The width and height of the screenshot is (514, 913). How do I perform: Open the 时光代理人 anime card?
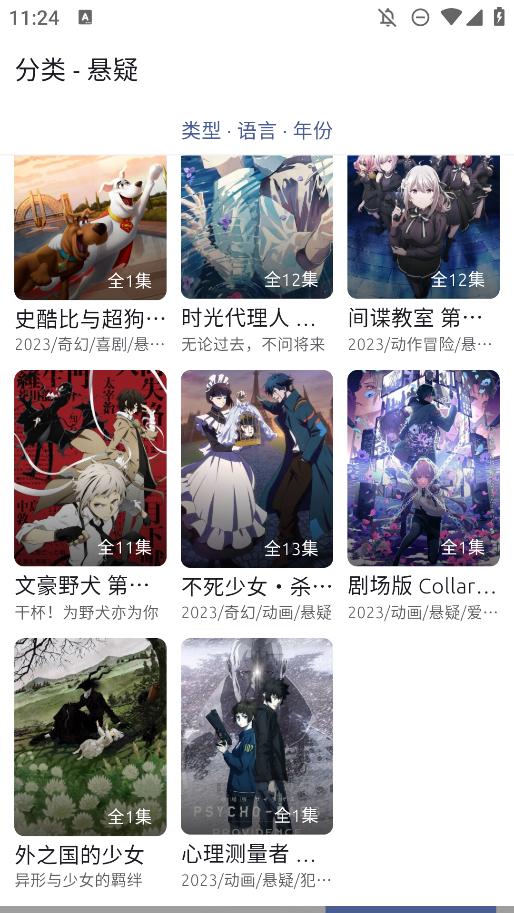click(x=257, y=254)
